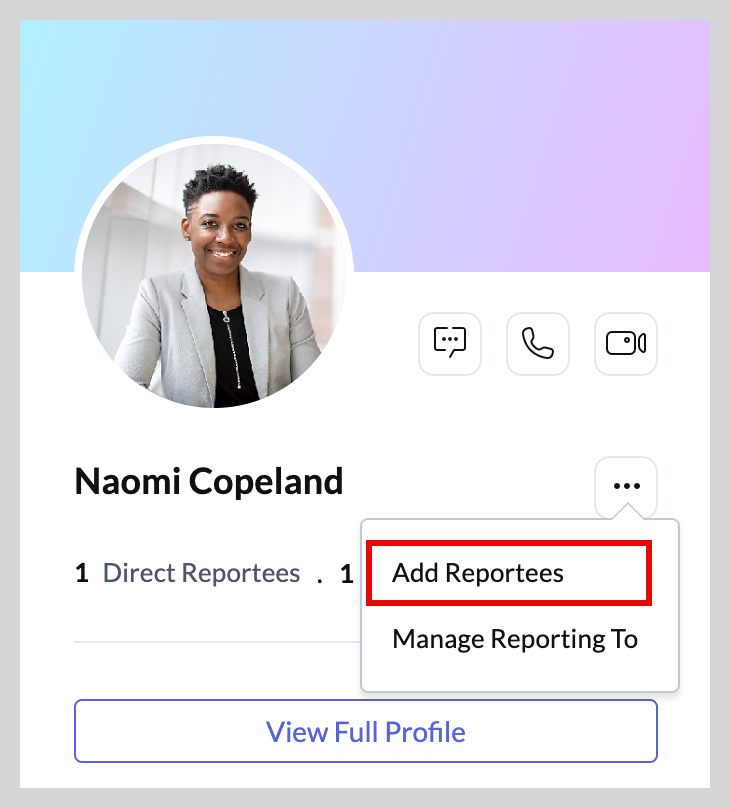Open the Direct Reportees list
This screenshot has height=808, width=730.
pos(201,573)
